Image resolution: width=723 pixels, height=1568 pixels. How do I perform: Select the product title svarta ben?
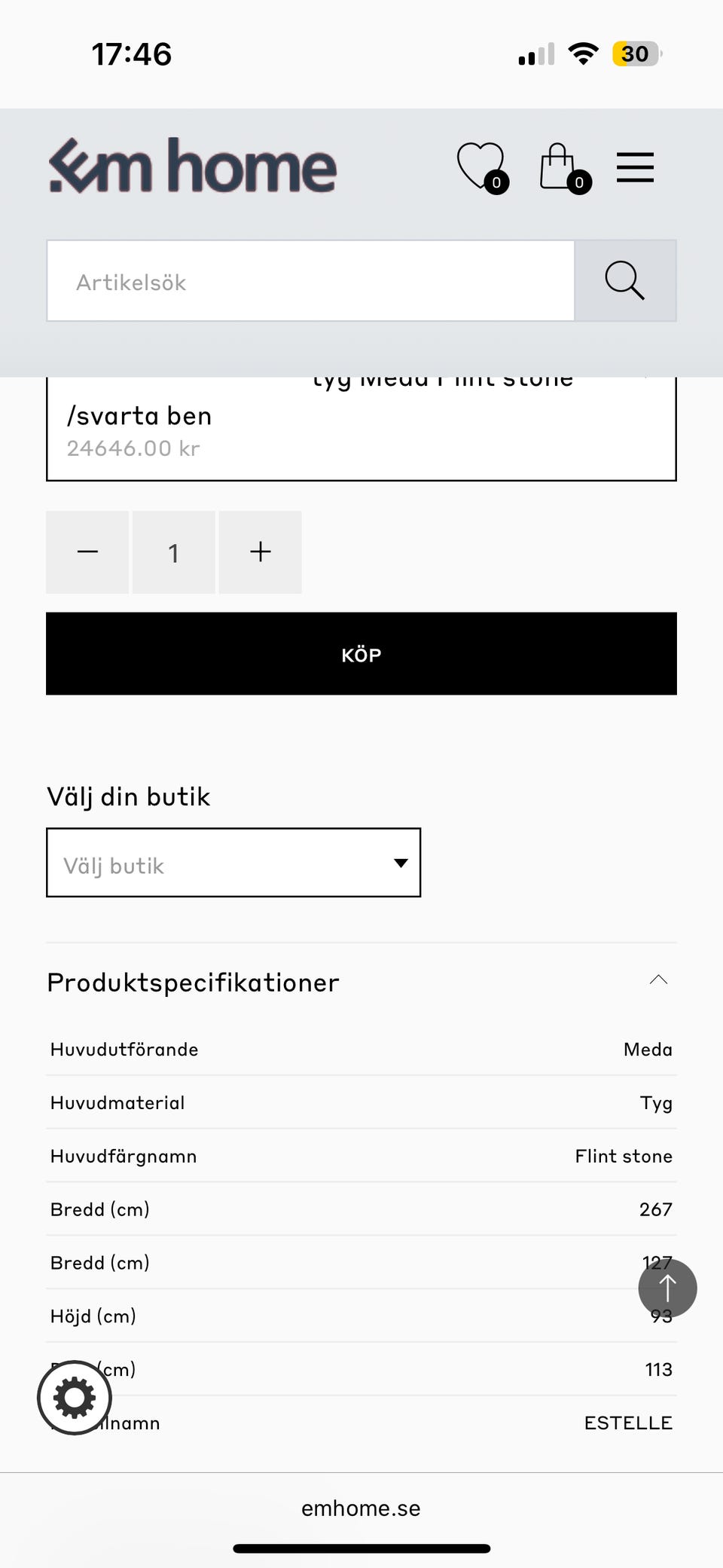[x=140, y=415]
